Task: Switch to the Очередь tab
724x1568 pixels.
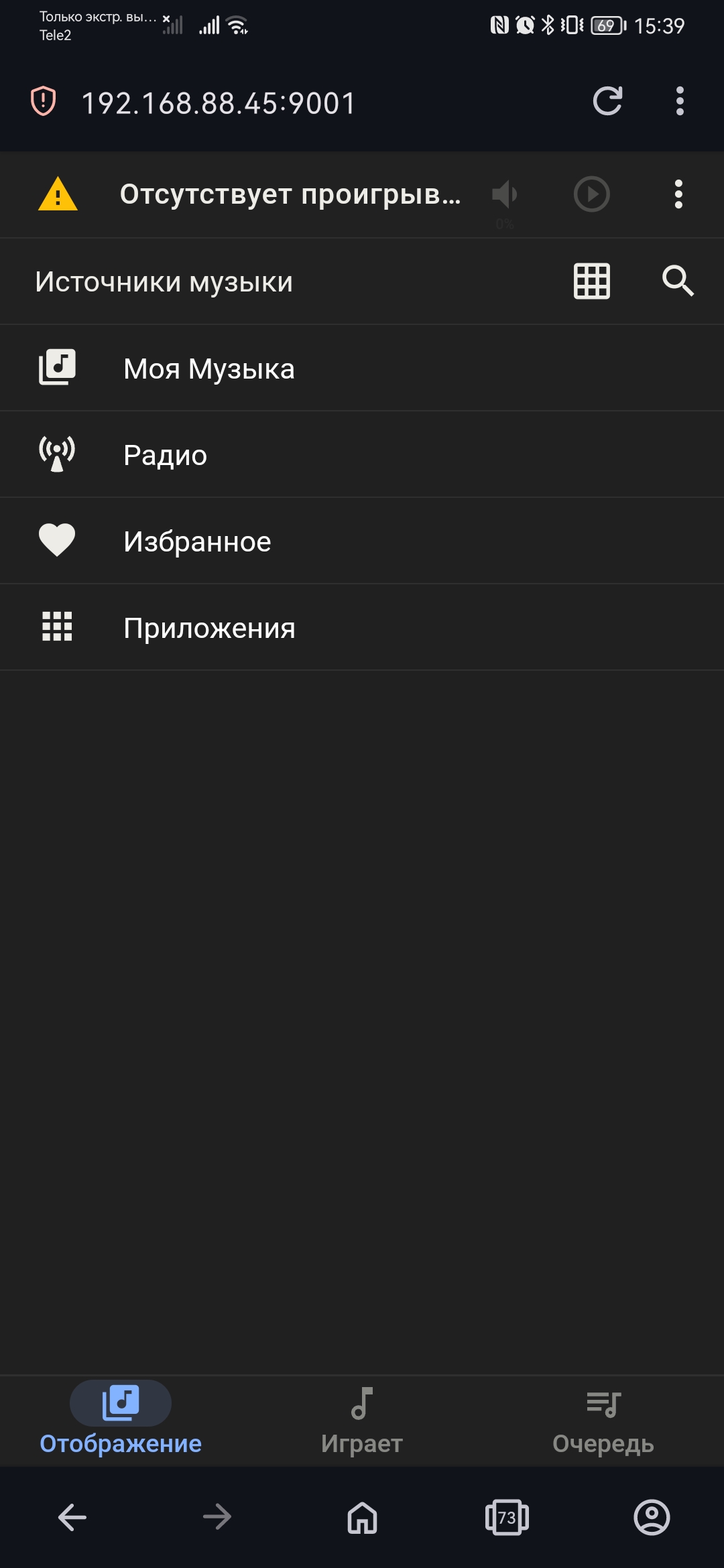Action: (603, 1420)
